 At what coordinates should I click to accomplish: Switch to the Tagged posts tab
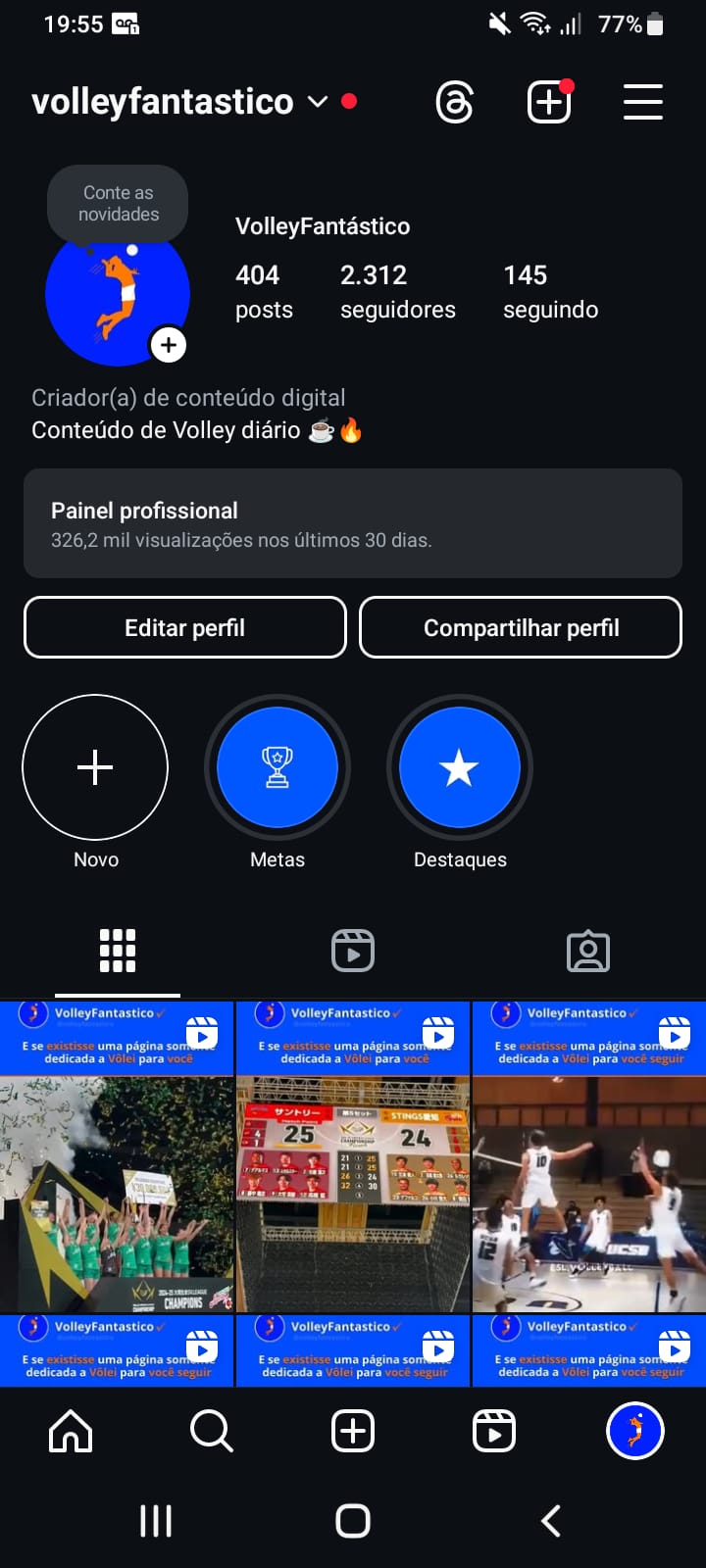[588, 950]
